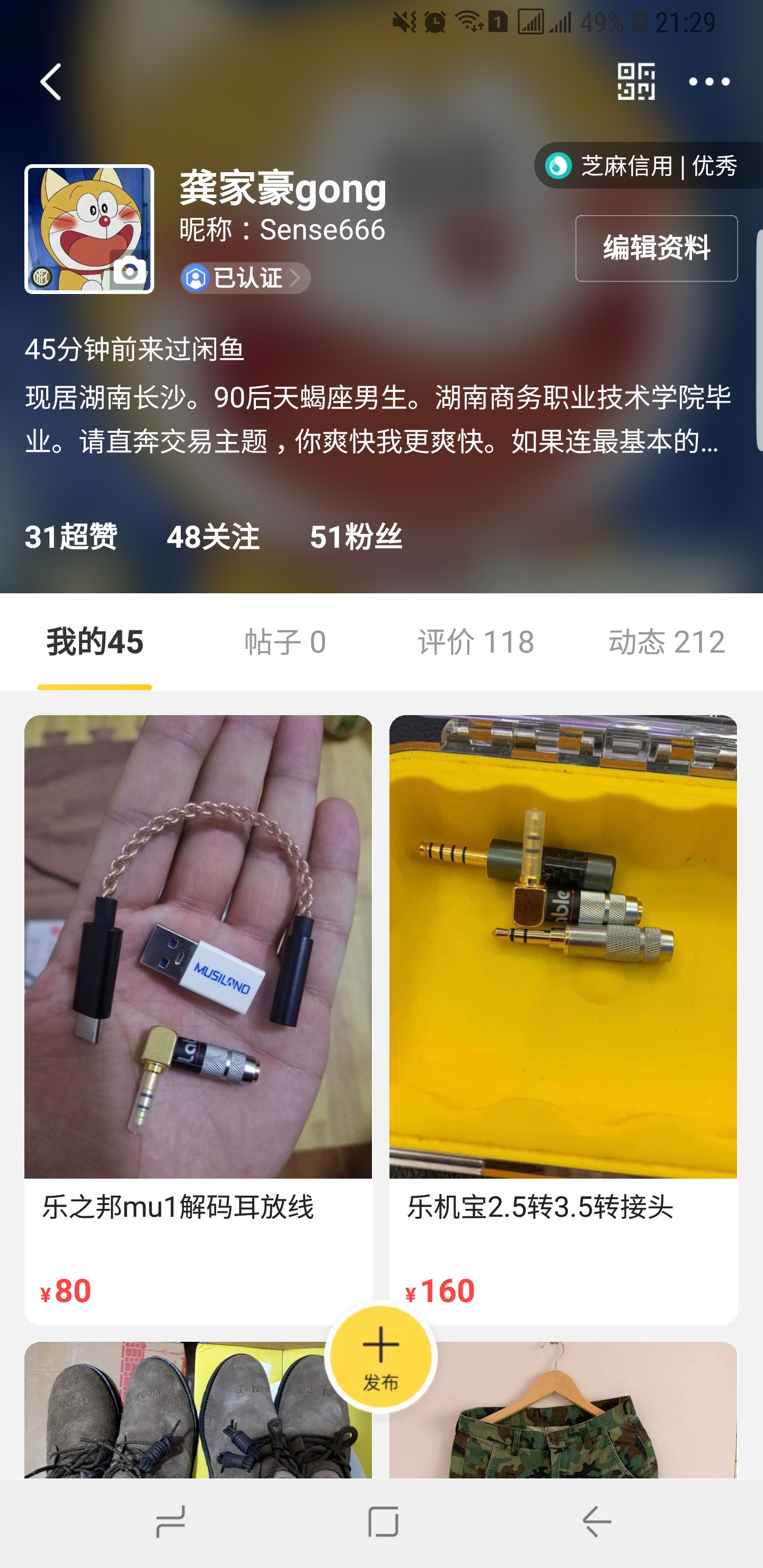
Task: View the 31超赞 likes count
Action: (70, 537)
